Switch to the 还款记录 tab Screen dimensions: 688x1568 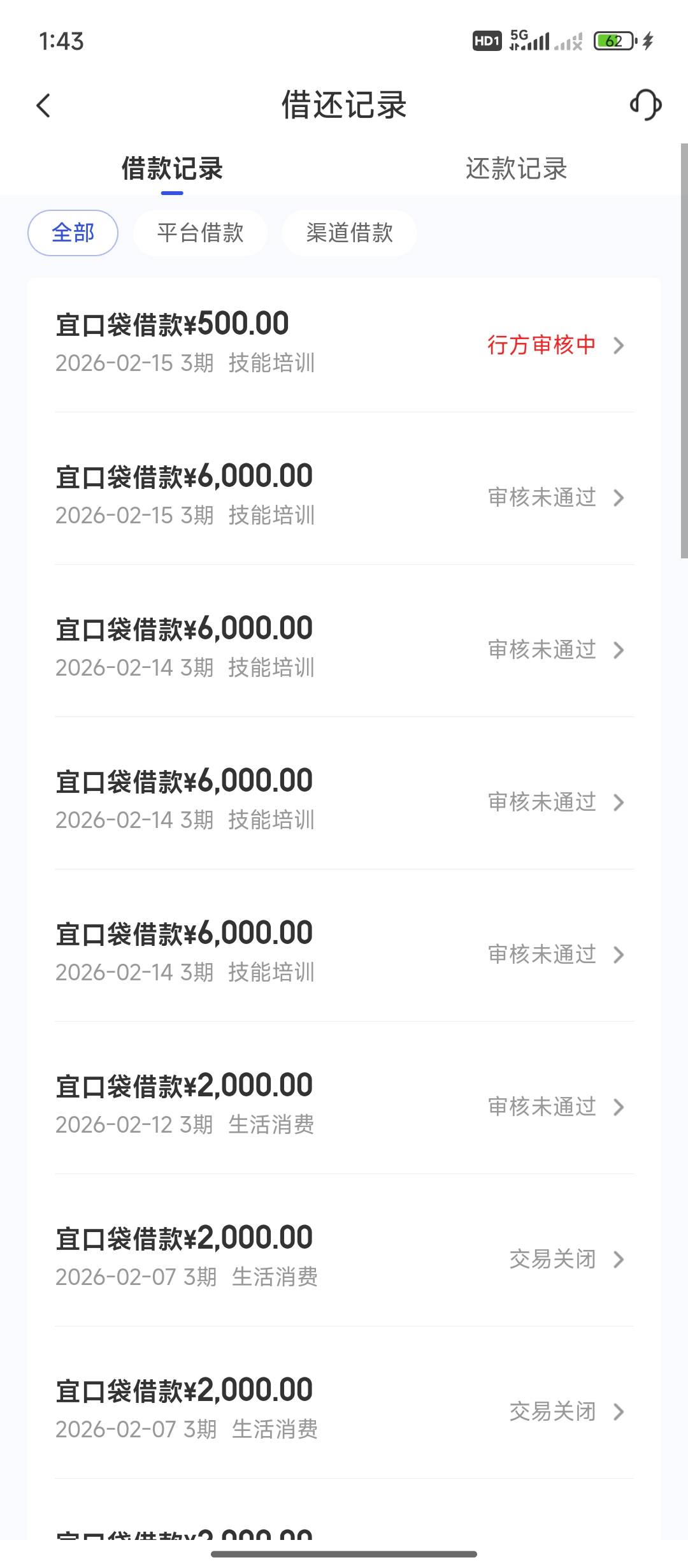coord(516,169)
